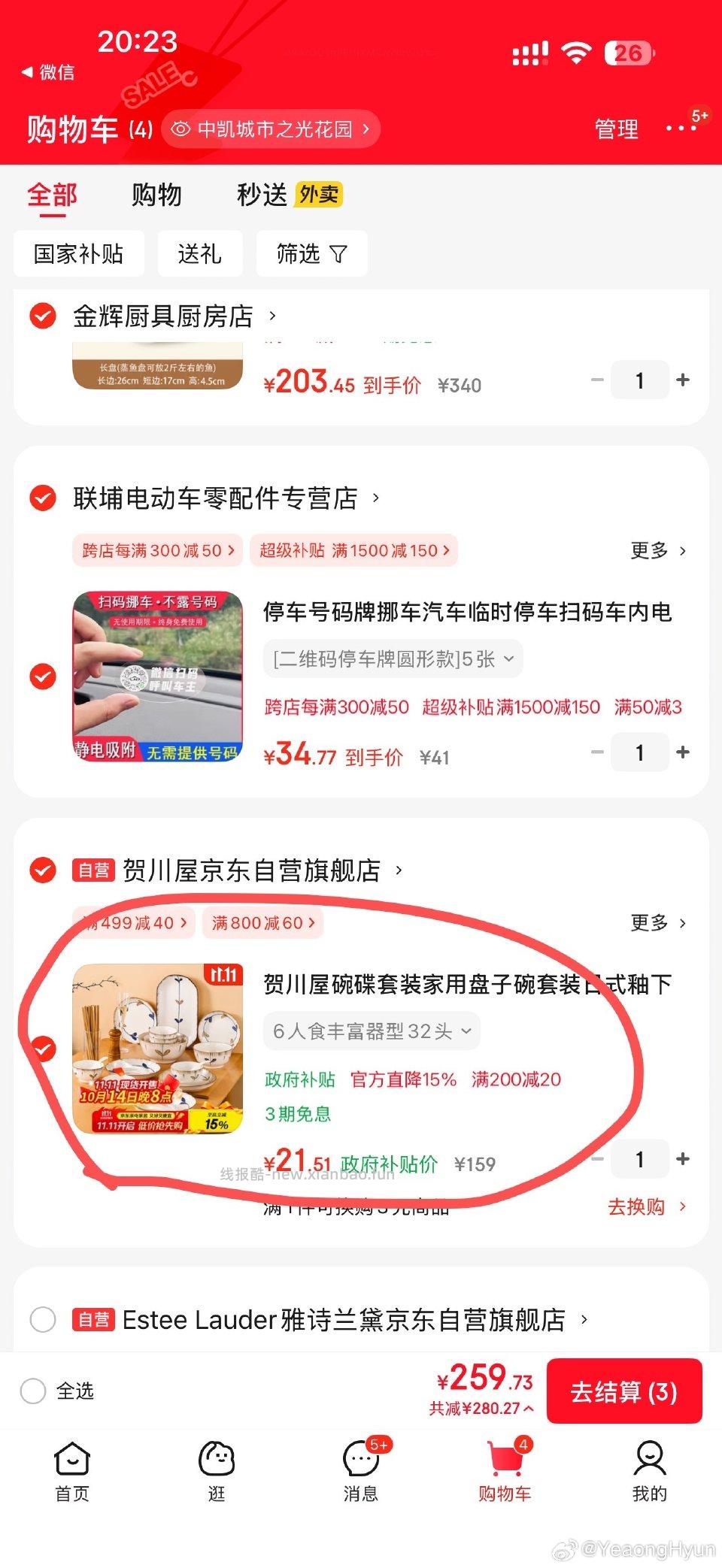Viewport: 722px width, 1568px height.
Task: Open the 二维码停车牌圆形款 variant dropdown
Action: pyautogui.click(x=391, y=658)
